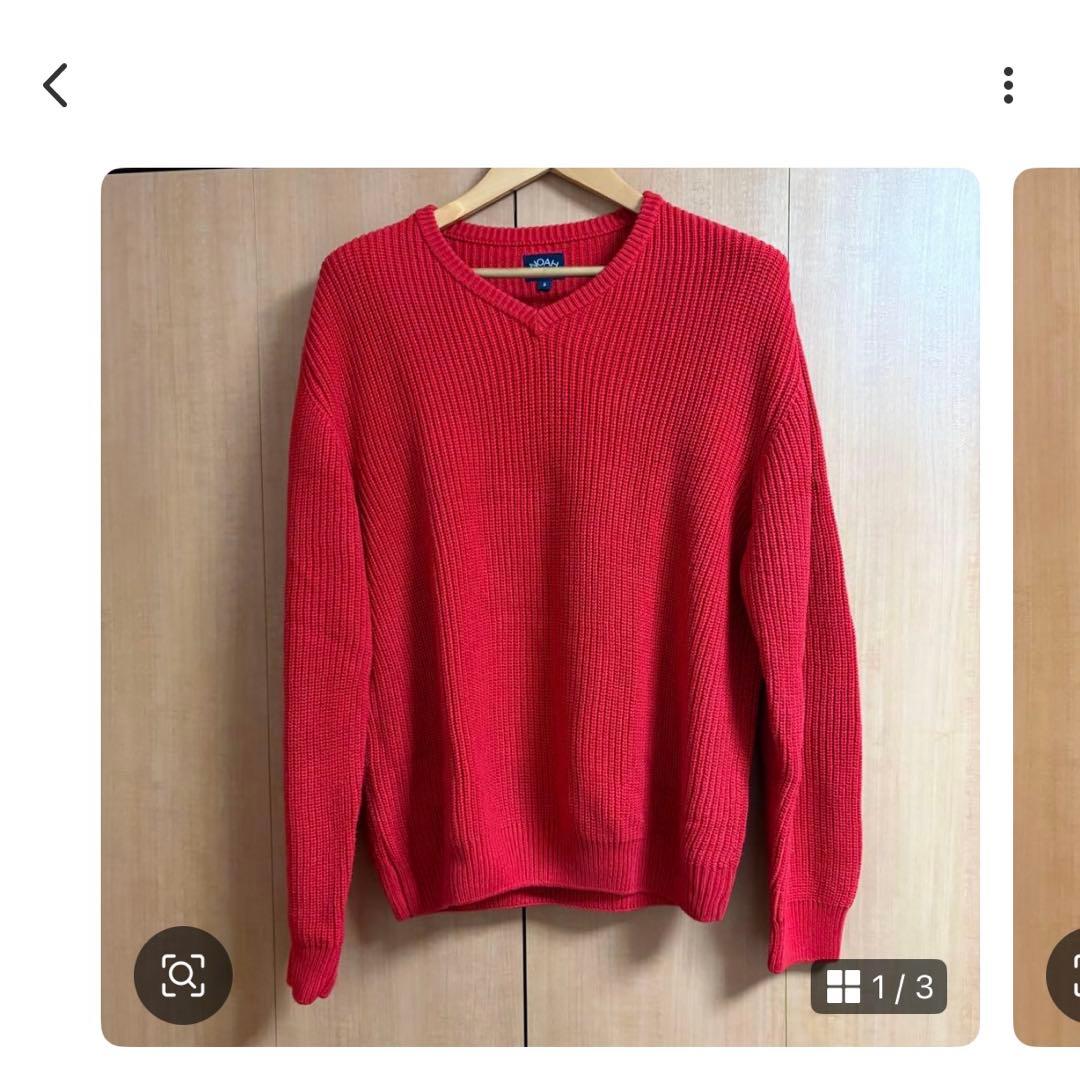Open the red sweater photo fullscreen

click(x=560, y=560)
